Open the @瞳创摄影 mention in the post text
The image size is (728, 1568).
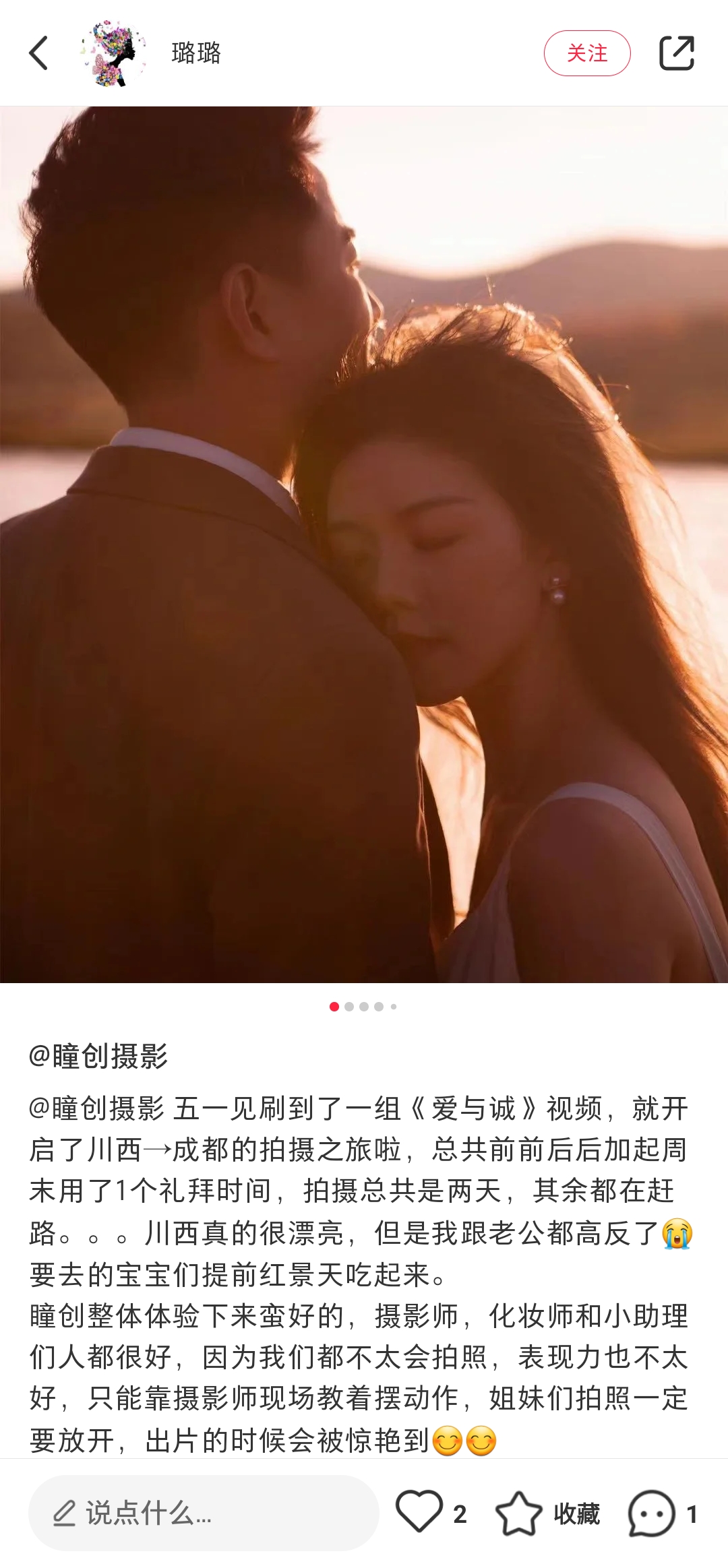pos(98,1109)
